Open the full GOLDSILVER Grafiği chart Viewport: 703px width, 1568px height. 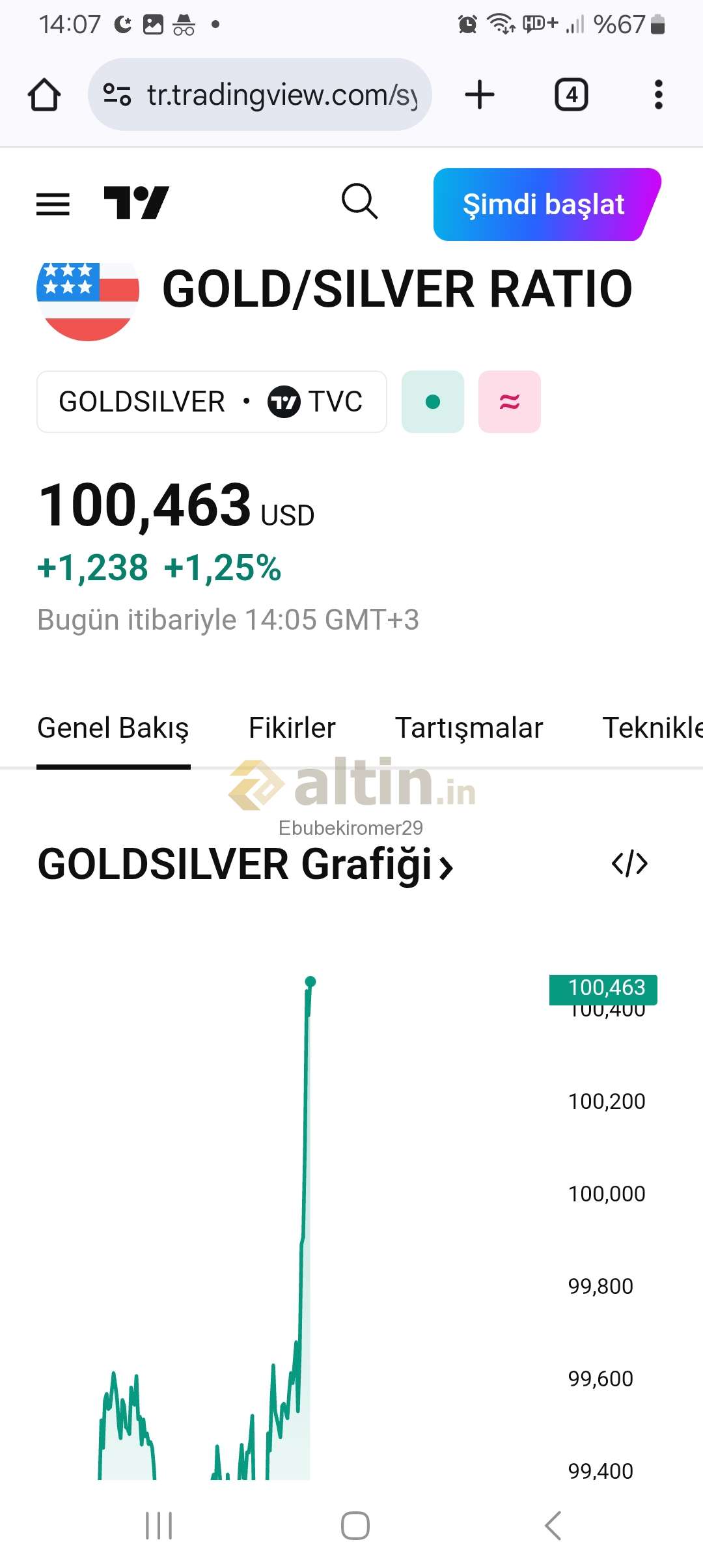click(245, 865)
